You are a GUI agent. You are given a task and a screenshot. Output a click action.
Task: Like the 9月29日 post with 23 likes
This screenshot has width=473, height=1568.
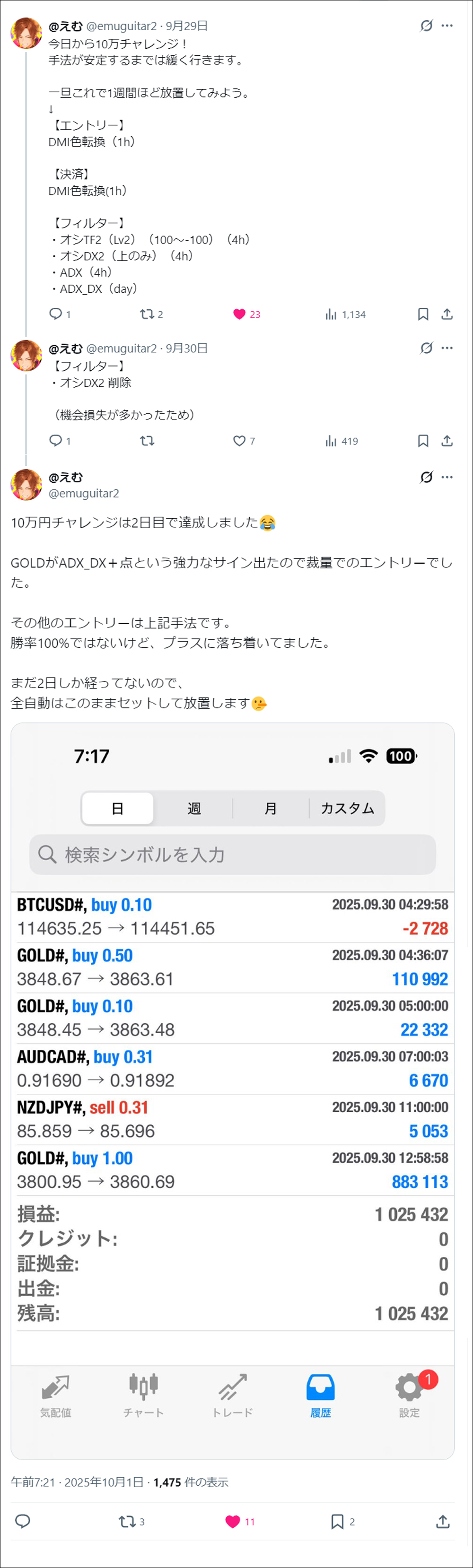tap(239, 314)
